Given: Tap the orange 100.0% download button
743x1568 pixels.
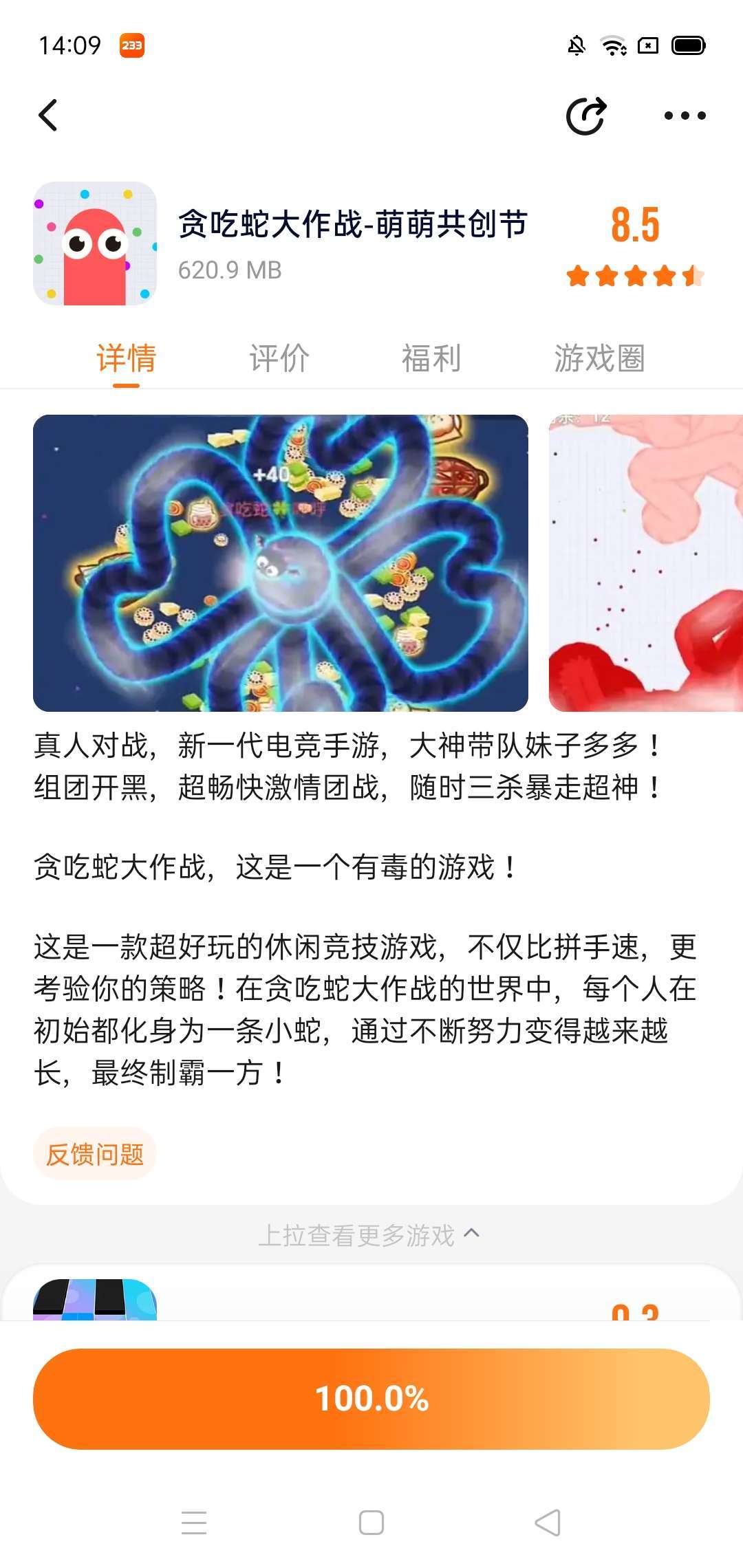Looking at the screenshot, I should (x=371, y=1398).
